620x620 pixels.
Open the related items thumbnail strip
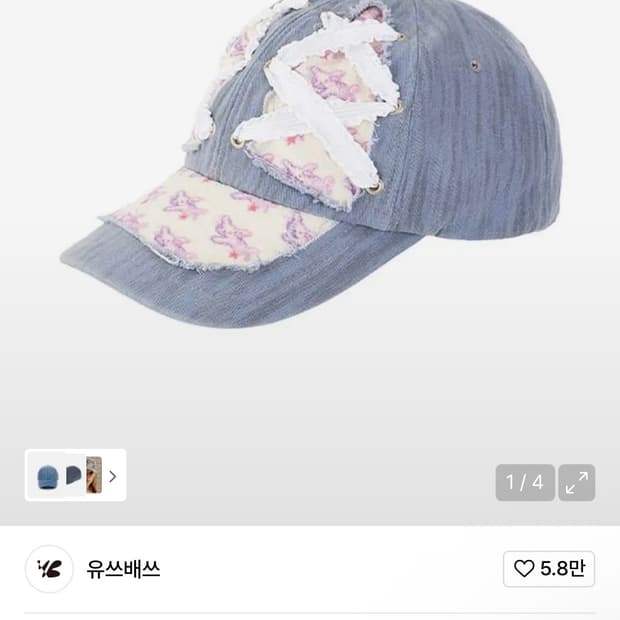coord(76,475)
